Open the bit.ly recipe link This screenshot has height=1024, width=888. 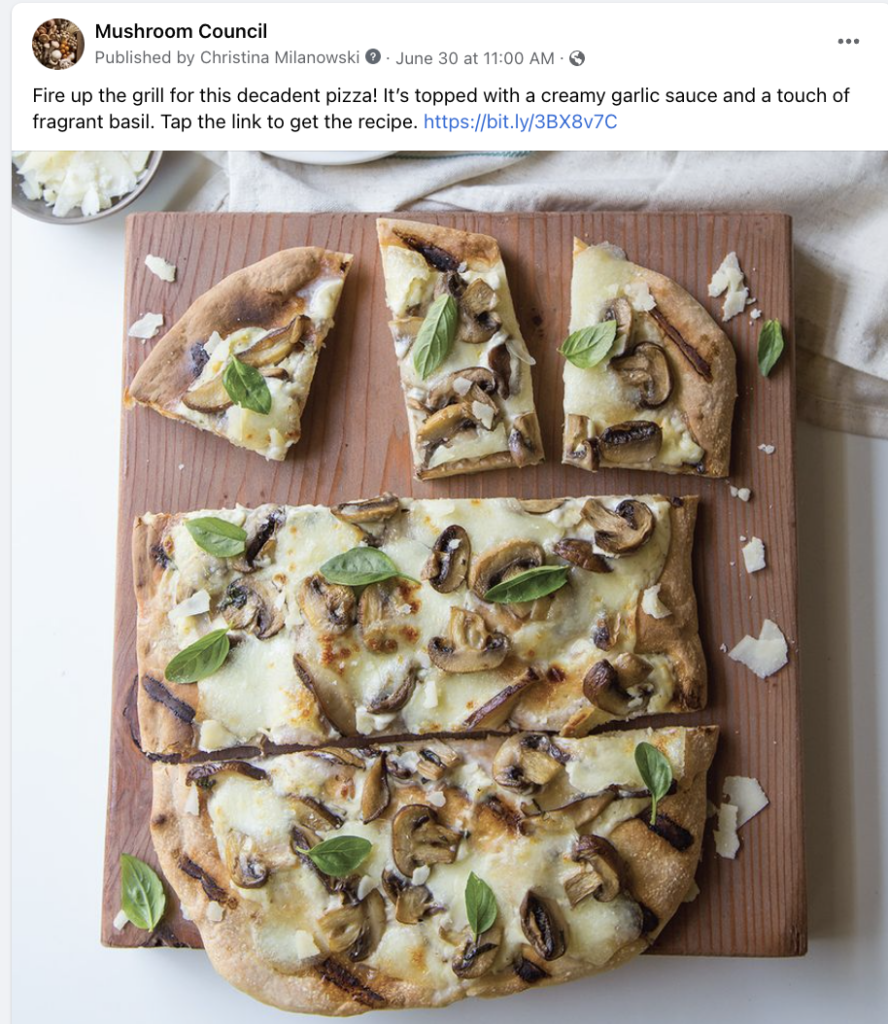520,122
